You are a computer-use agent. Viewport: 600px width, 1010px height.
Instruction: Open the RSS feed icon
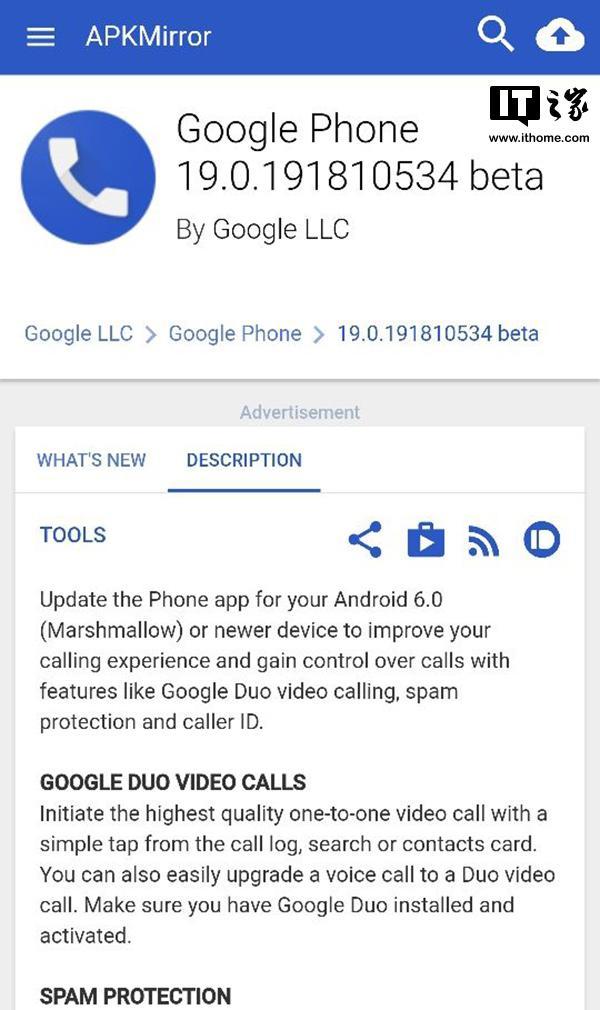483,541
